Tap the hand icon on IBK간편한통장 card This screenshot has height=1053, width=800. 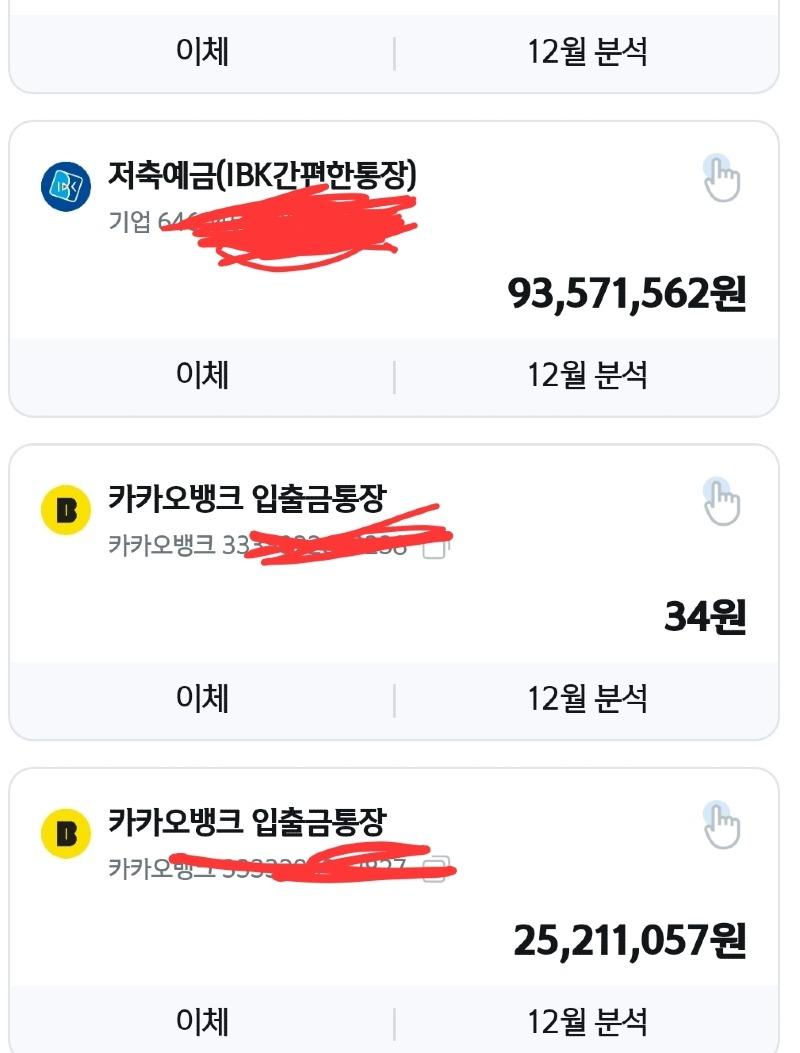pos(720,179)
